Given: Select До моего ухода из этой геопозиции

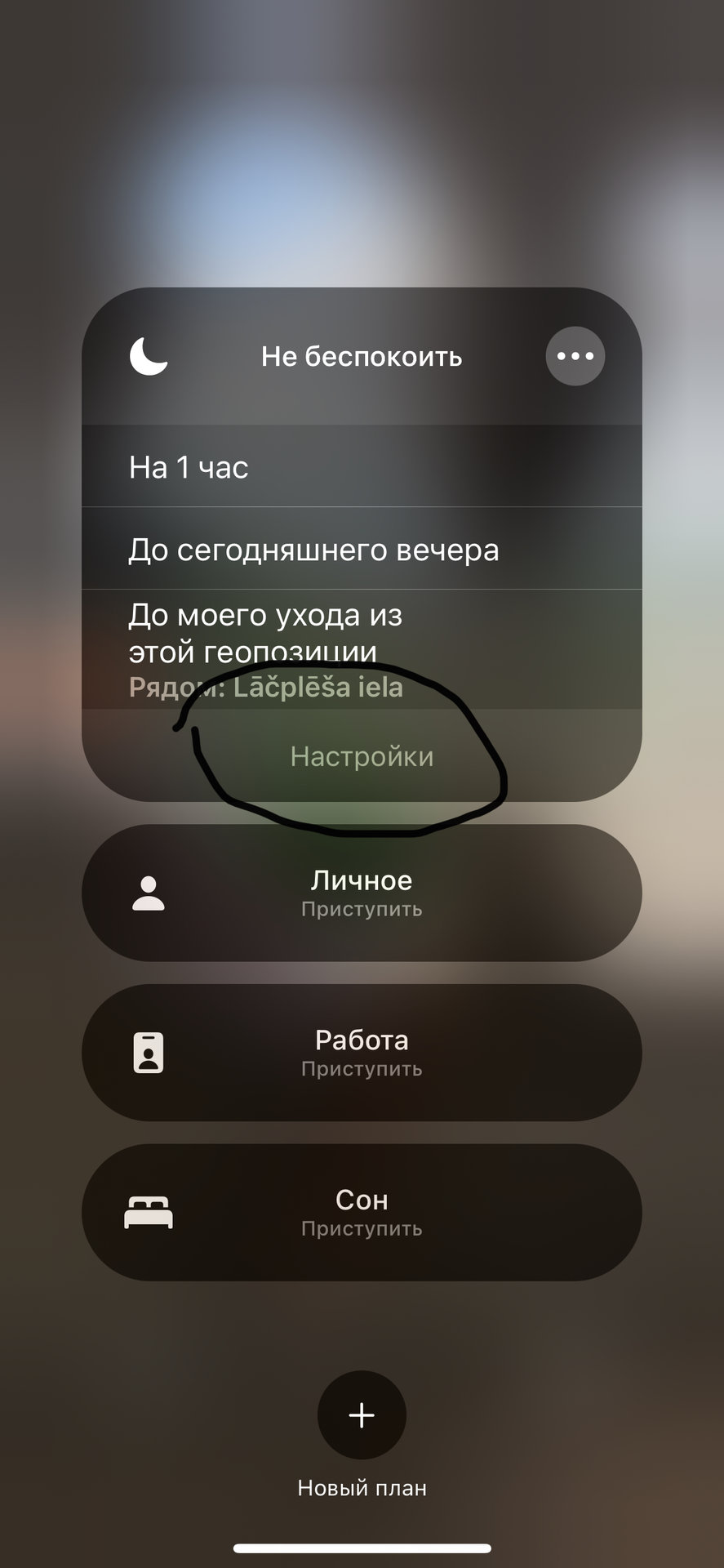Looking at the screenshot, I should (x=362, y=650).
